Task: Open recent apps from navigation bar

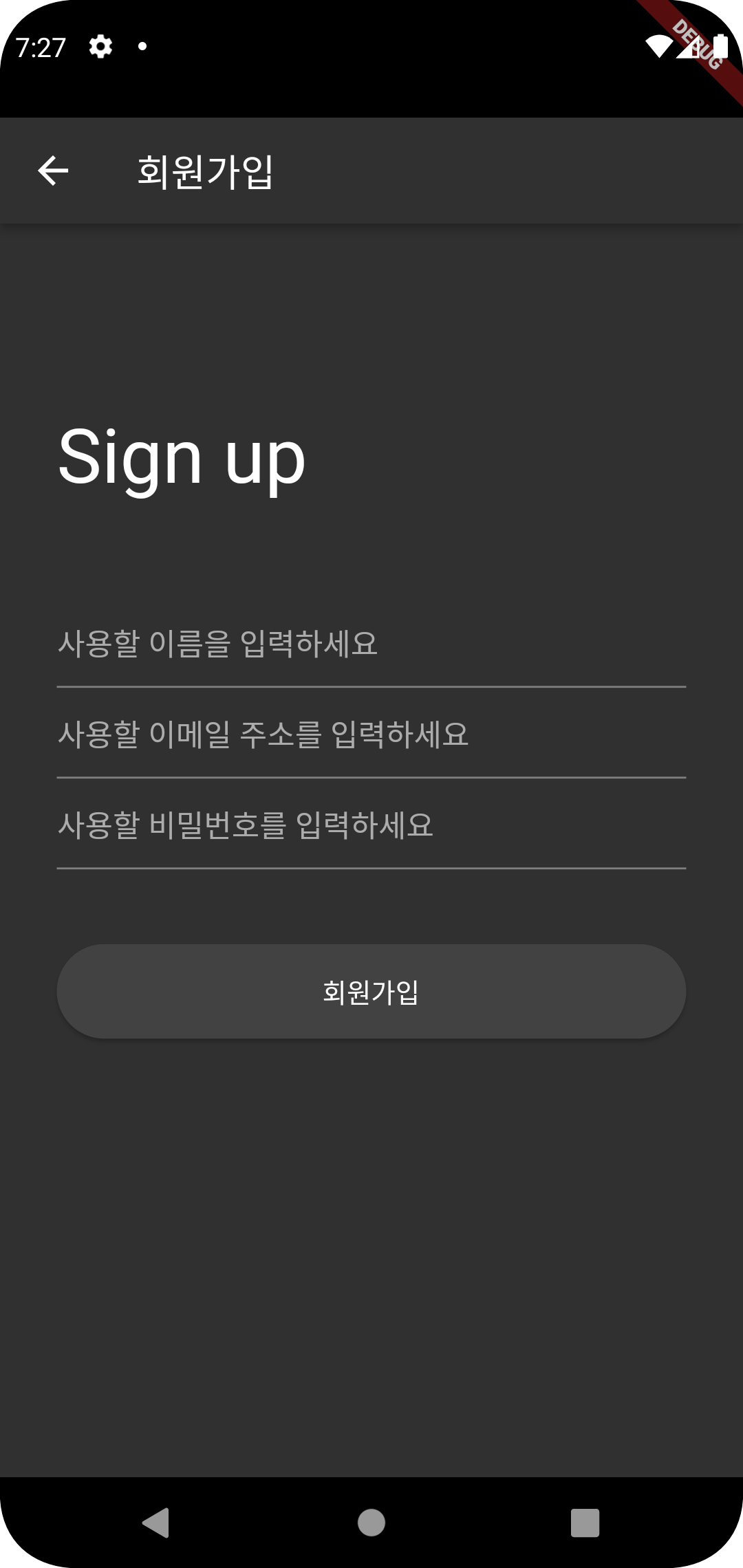Action: pyautogui.click(x=585, y=1523)
